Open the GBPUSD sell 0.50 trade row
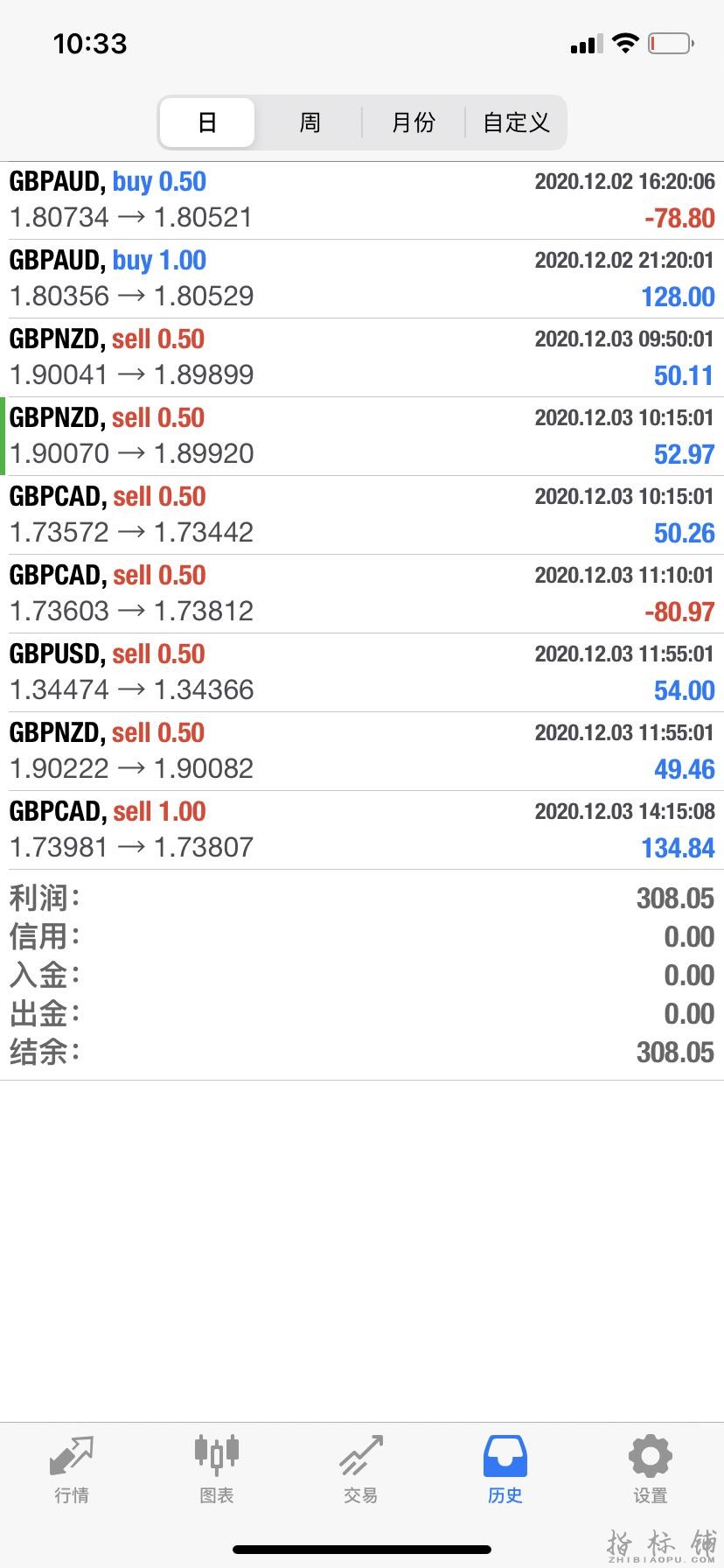724x1568 pixels. click(362, 673)
